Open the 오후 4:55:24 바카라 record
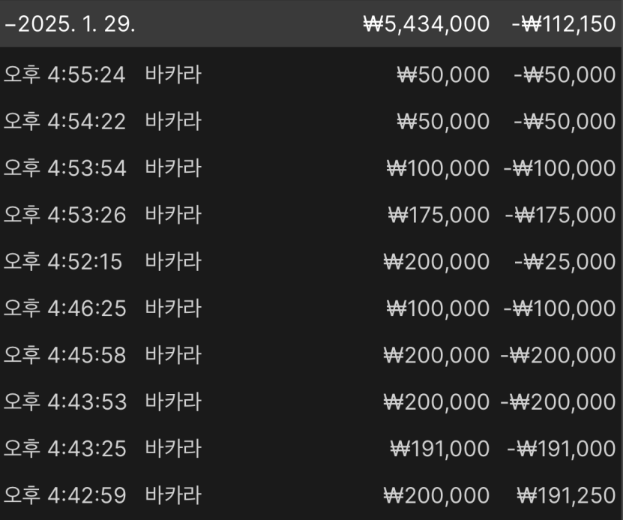 point(310,75)
